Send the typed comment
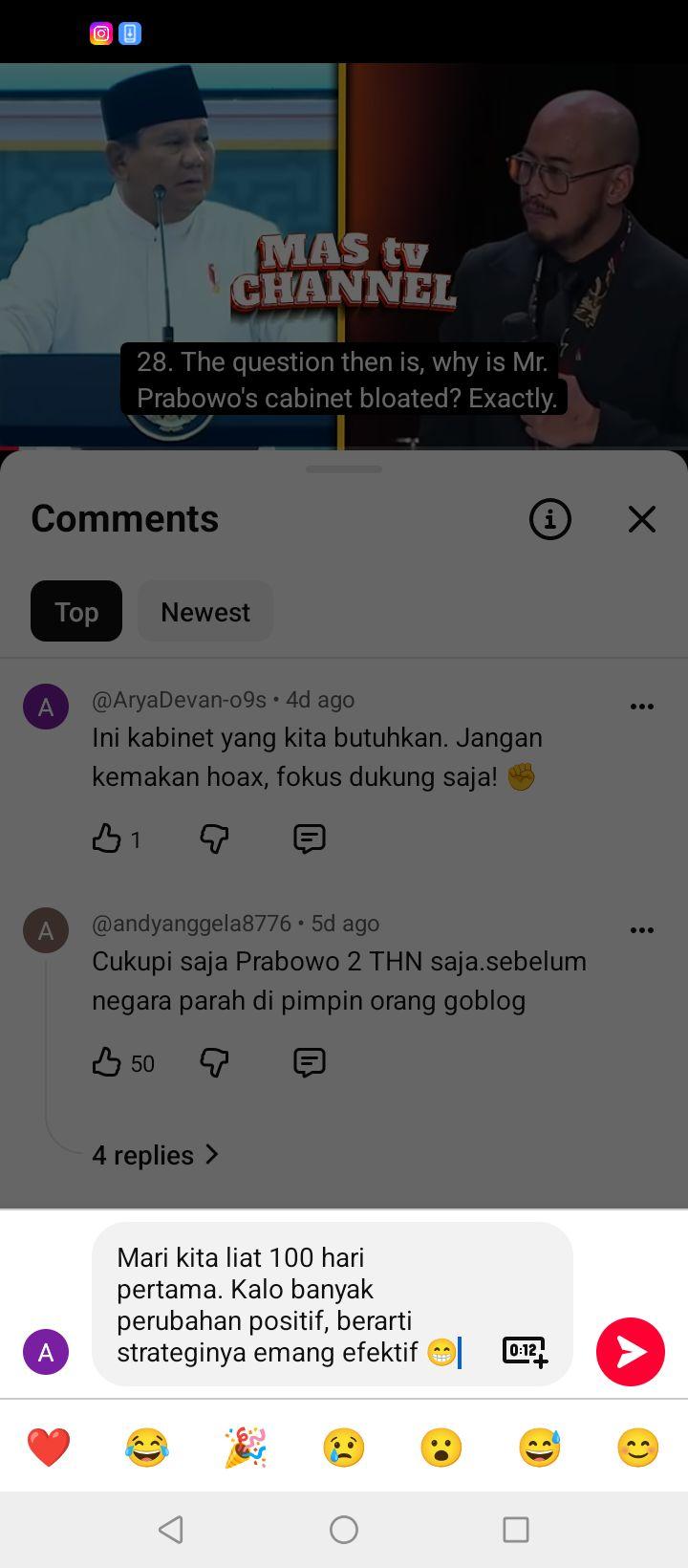Viewport: 688px width, 1568px height. click(631, 1351)
